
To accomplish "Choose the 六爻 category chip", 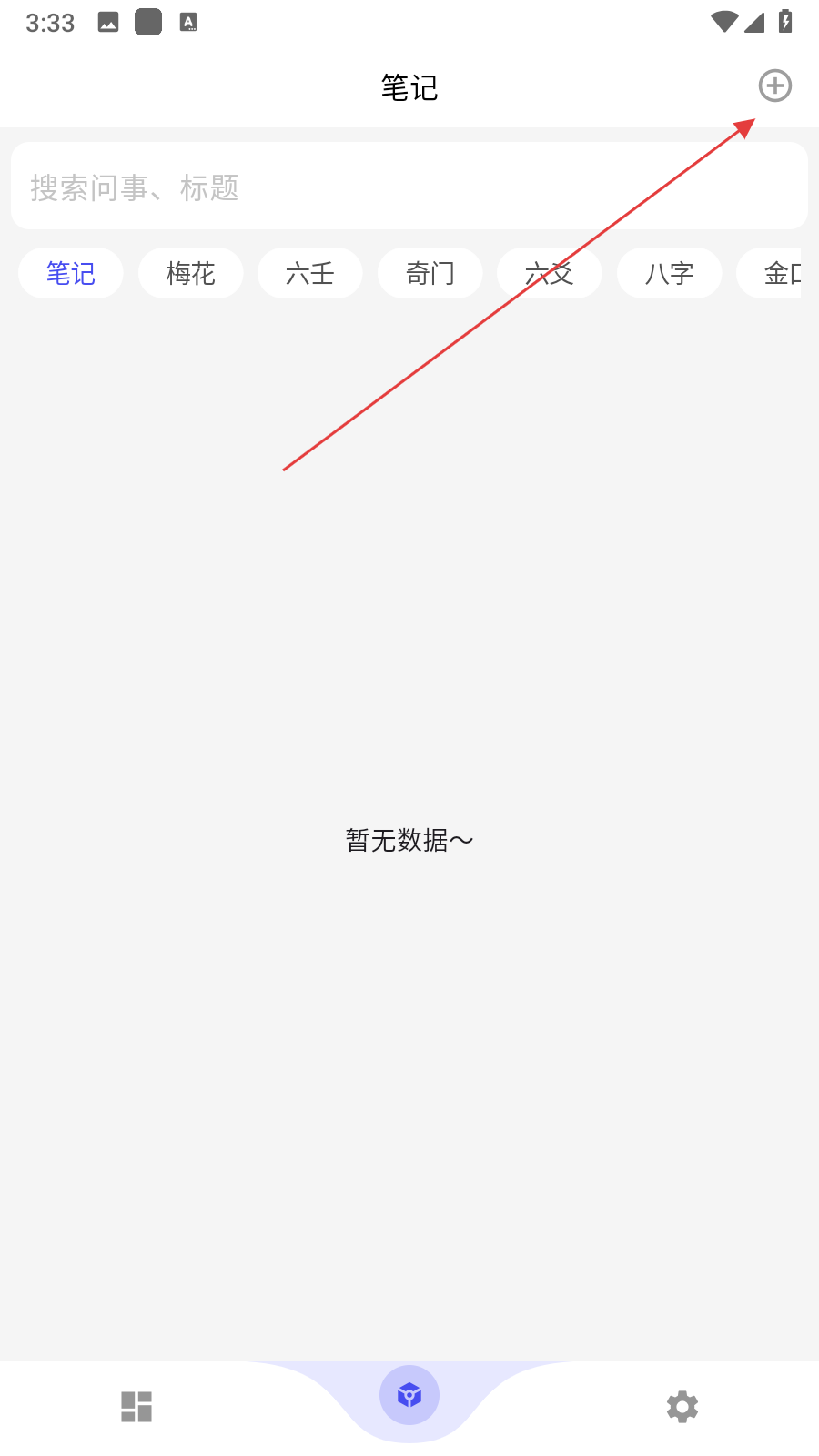I will point(549,273).
